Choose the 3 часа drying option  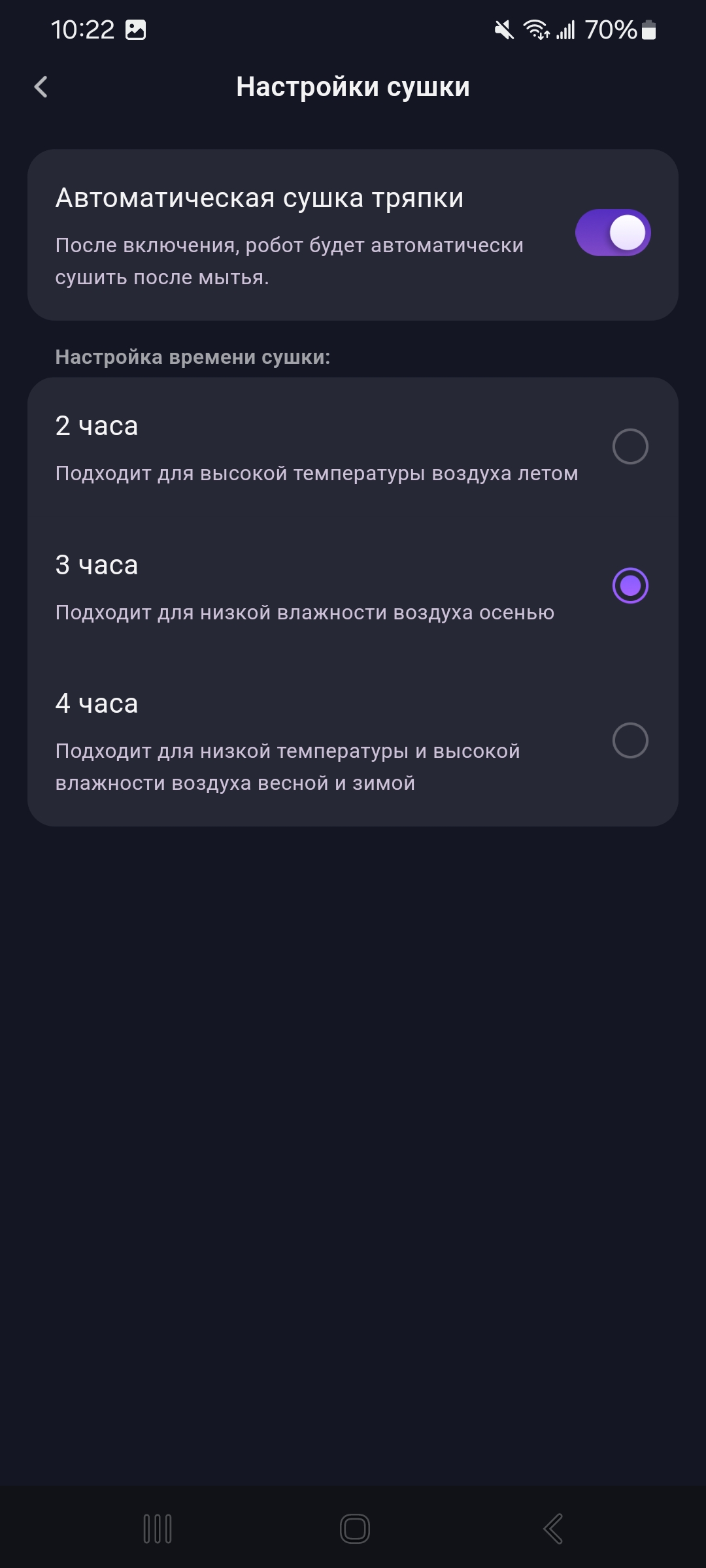[630, 585]
